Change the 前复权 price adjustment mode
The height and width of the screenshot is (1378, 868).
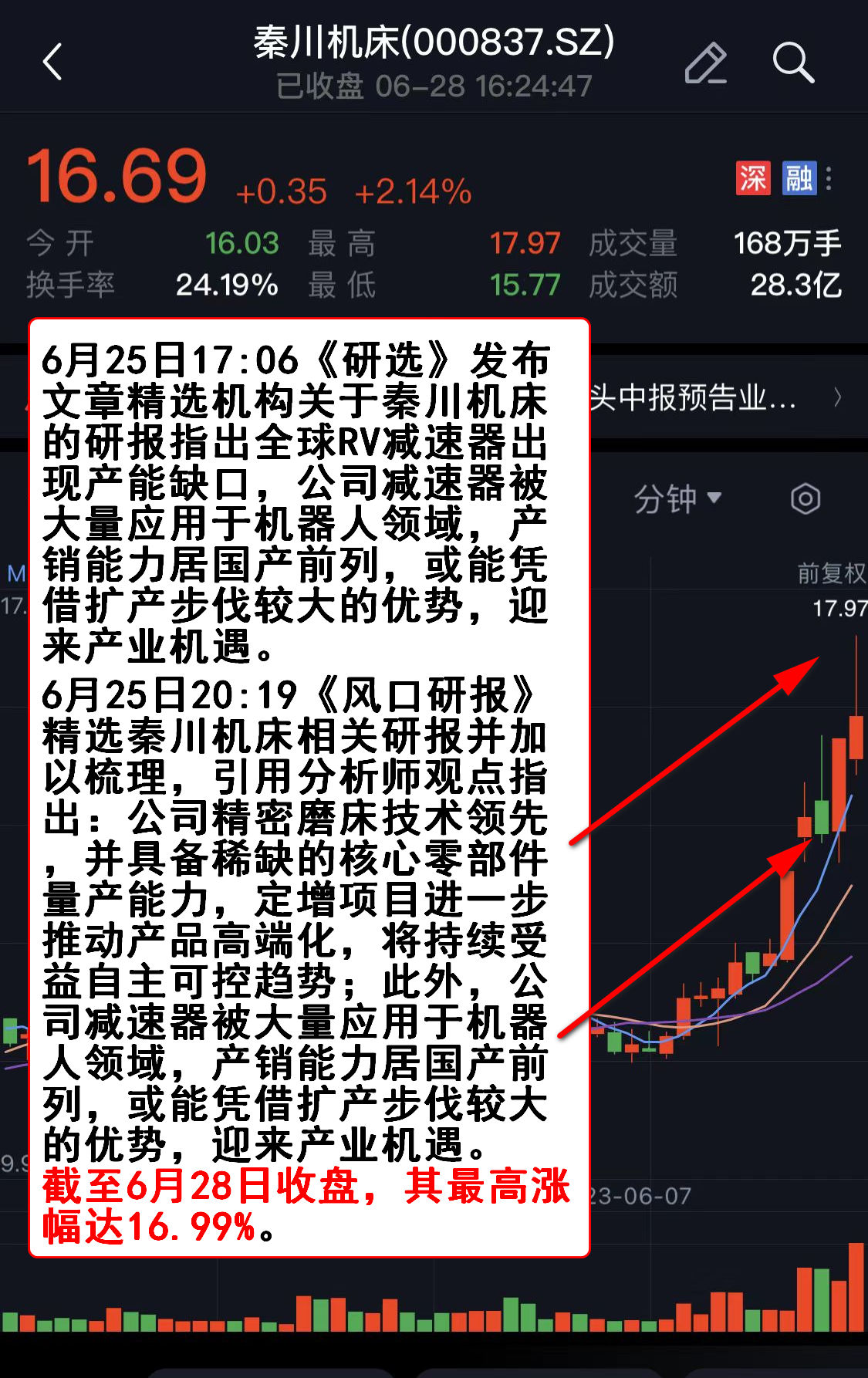[x=830, y=572]
